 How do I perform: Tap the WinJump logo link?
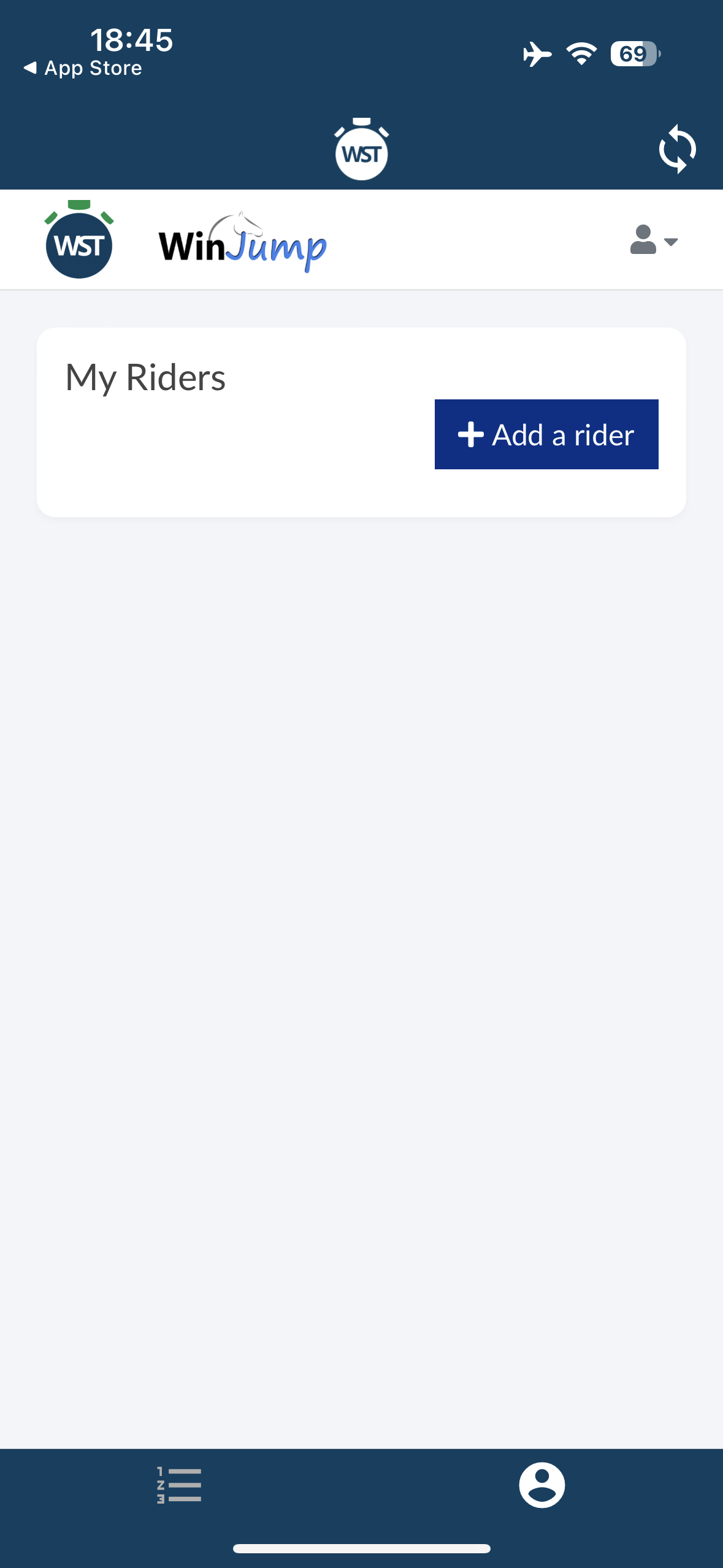click(243, 242)
